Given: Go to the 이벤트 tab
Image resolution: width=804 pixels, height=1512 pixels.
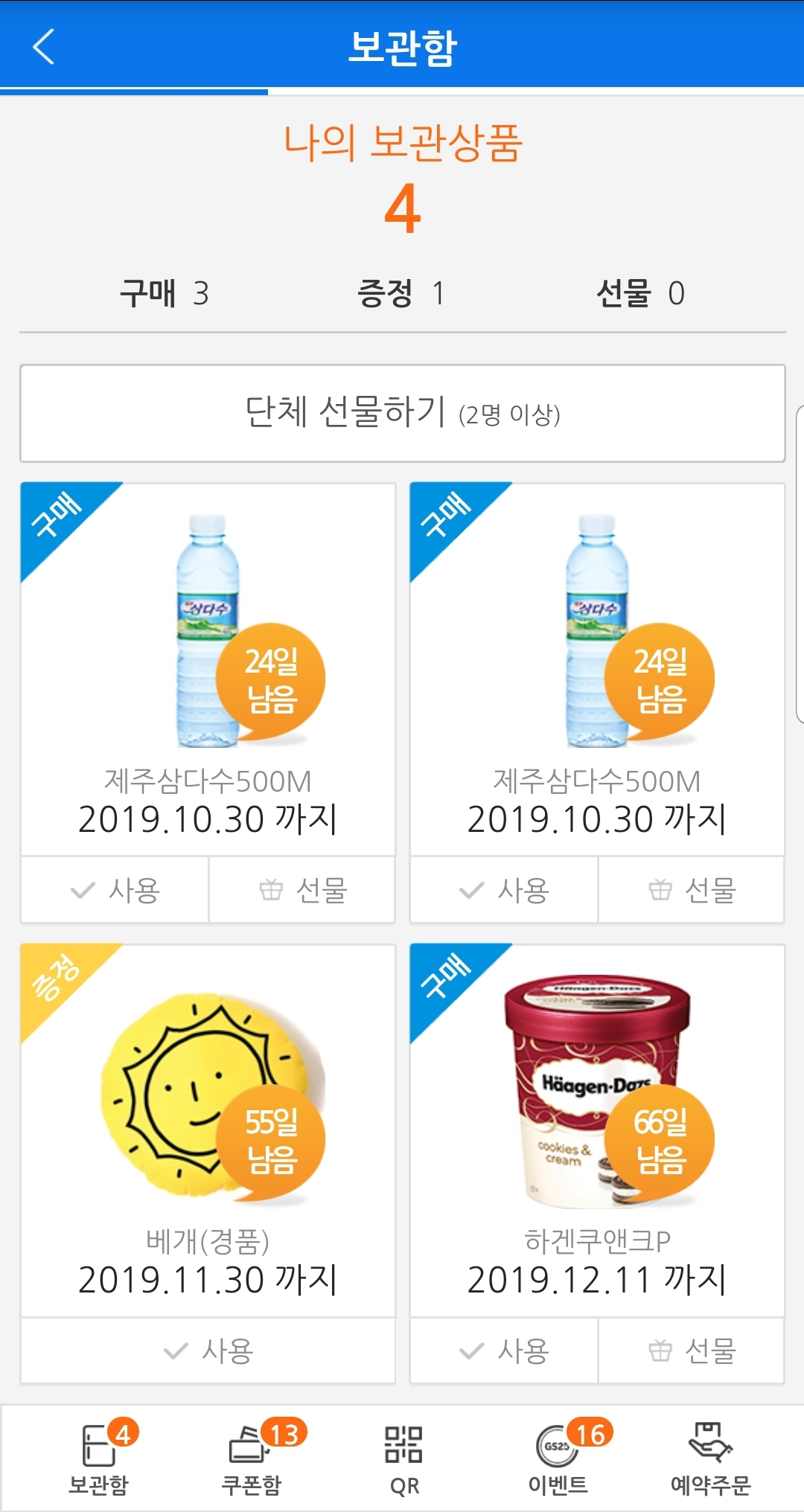Looking at the screenshot, I should (558, 1458).
